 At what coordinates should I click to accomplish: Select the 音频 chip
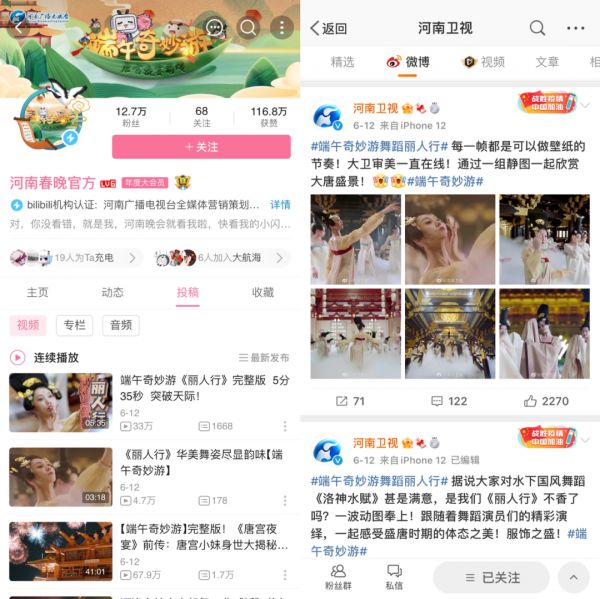[x=120, y=325]
